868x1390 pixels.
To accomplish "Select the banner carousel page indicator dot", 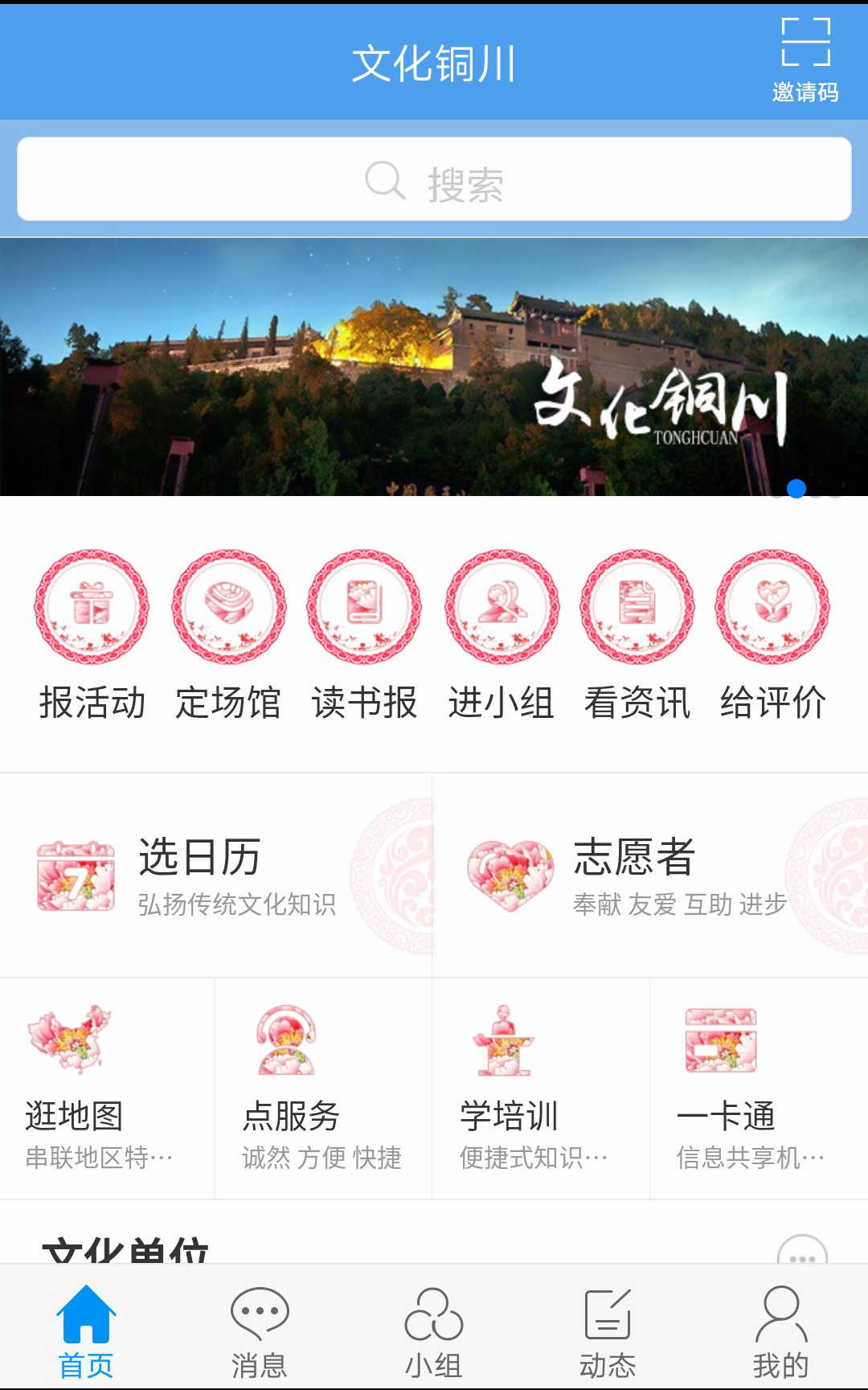I will (x=796, y=487).
